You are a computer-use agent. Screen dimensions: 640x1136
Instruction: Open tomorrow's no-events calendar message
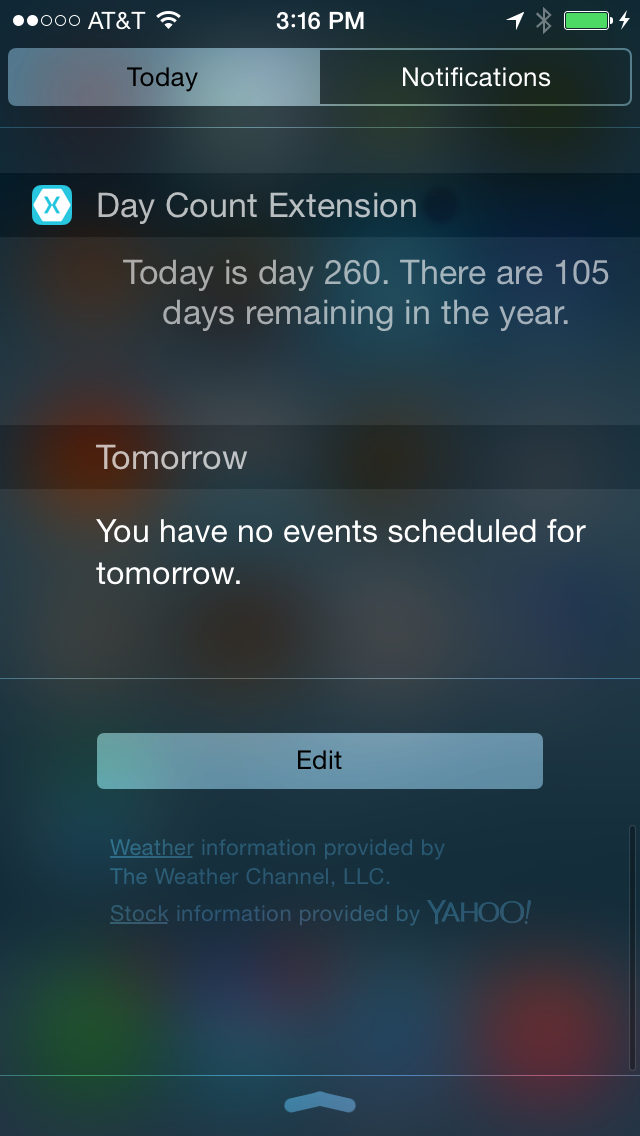click(x=340, y=552)
